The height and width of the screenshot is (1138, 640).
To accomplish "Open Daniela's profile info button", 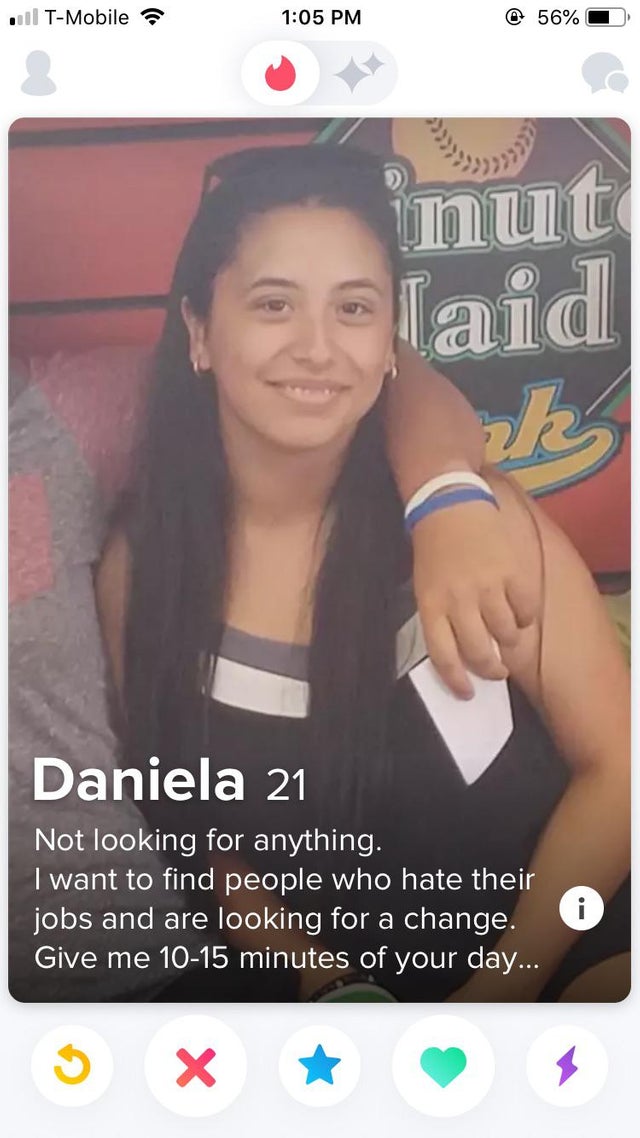I will click(581, 909).
